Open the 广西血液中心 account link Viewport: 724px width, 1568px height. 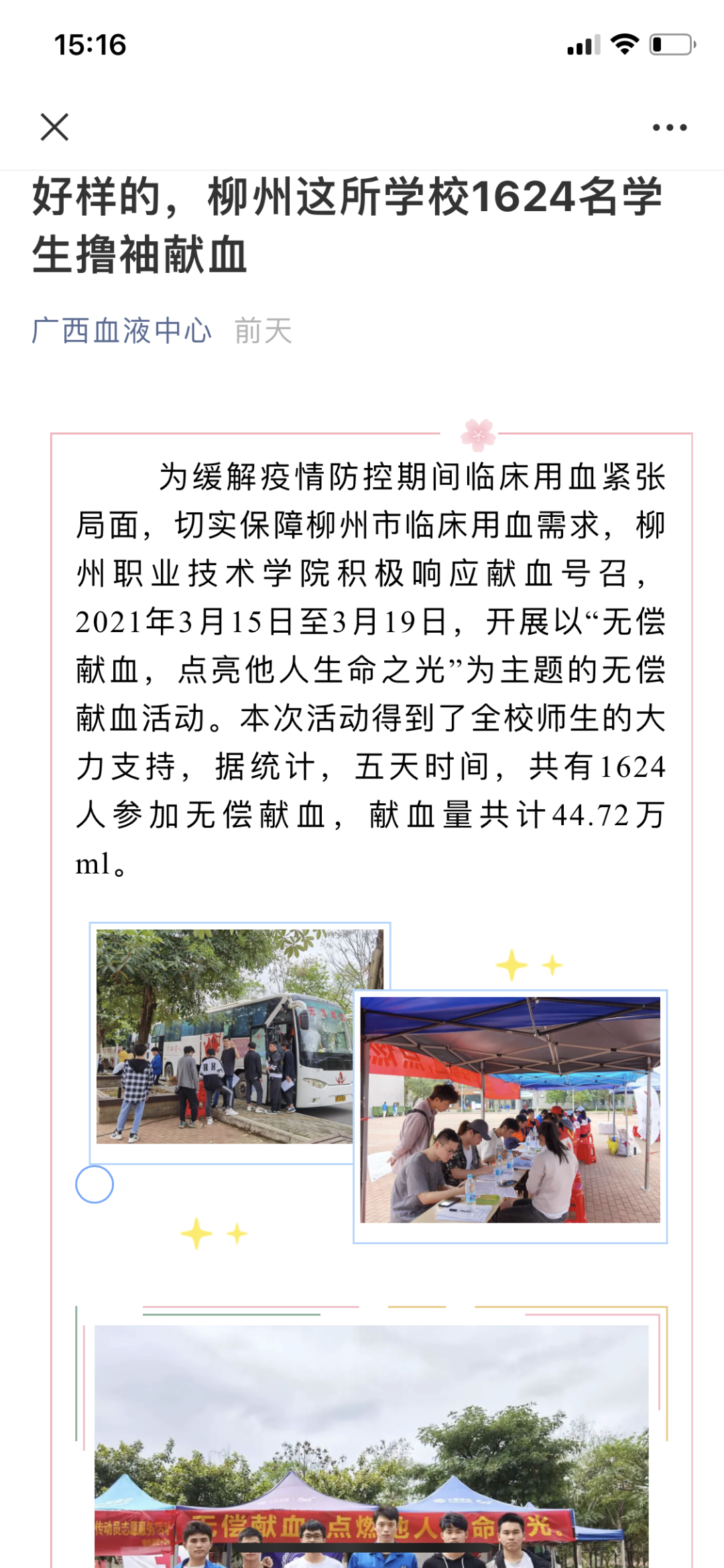point(121,331)
